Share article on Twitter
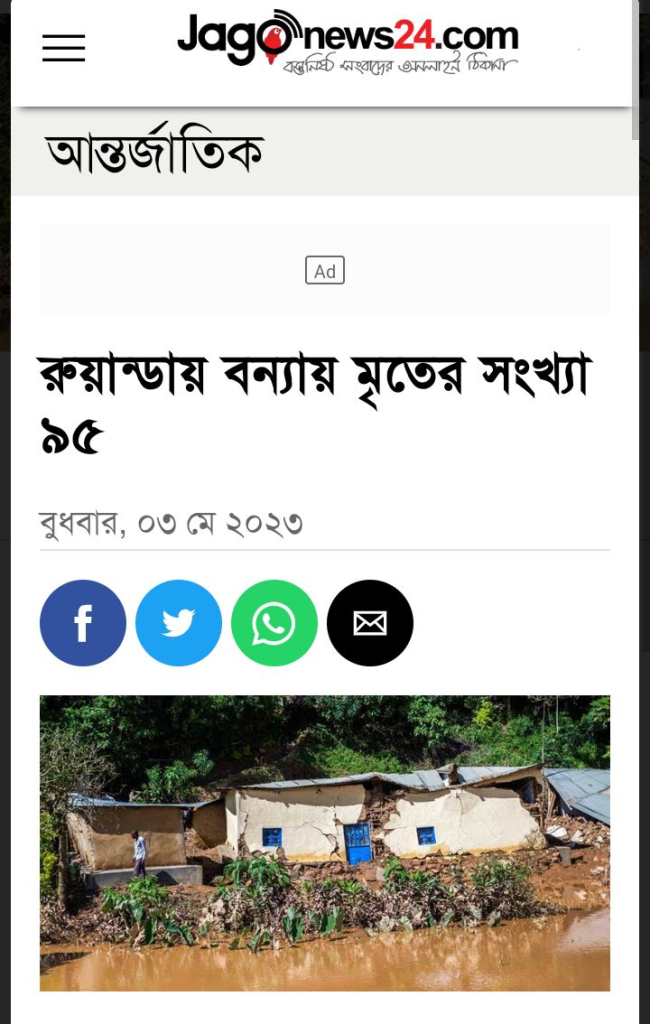The width and height of the screenshot is (650, 1024). (x=178, y=623)
